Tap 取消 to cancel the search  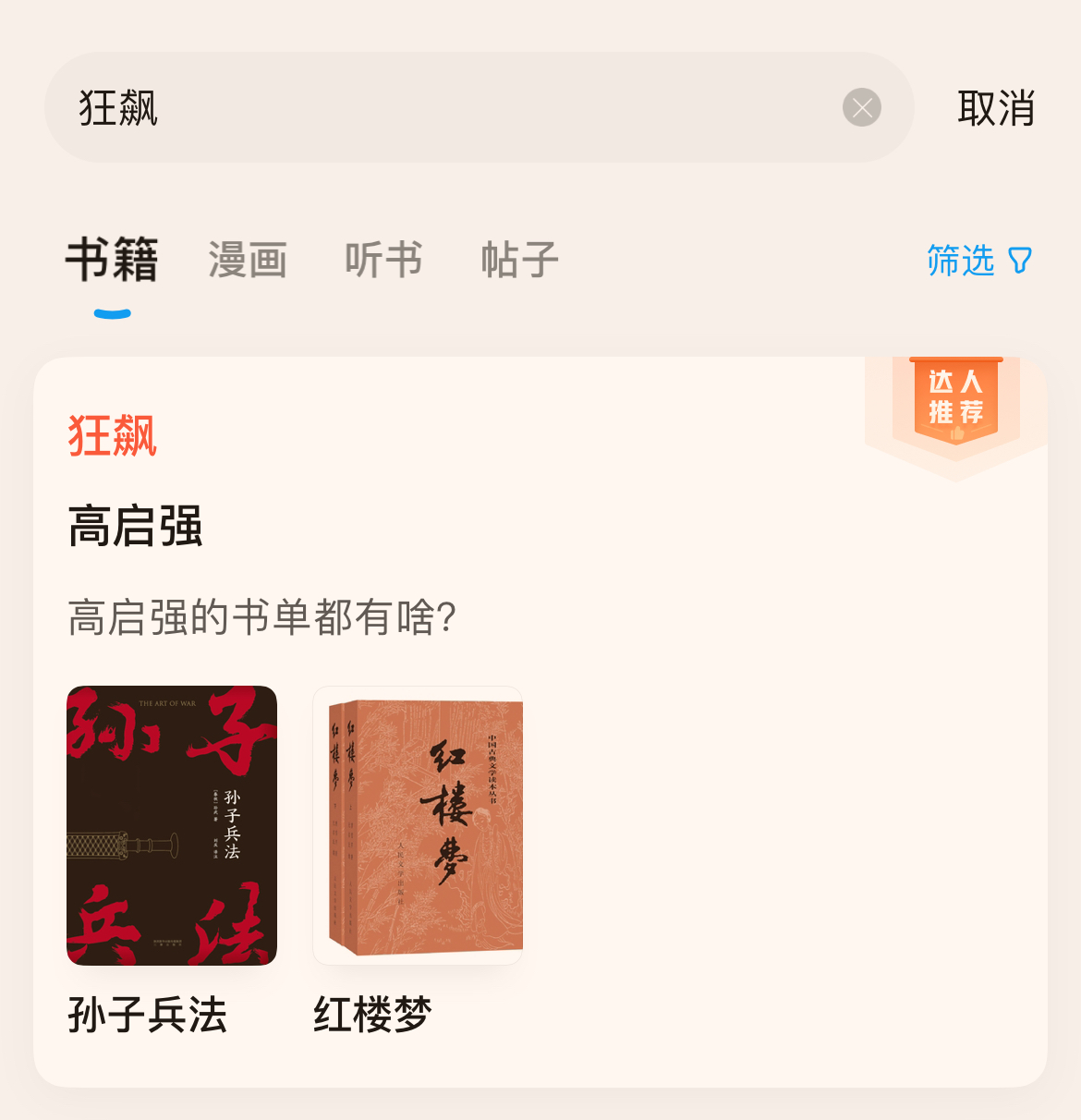995,108
